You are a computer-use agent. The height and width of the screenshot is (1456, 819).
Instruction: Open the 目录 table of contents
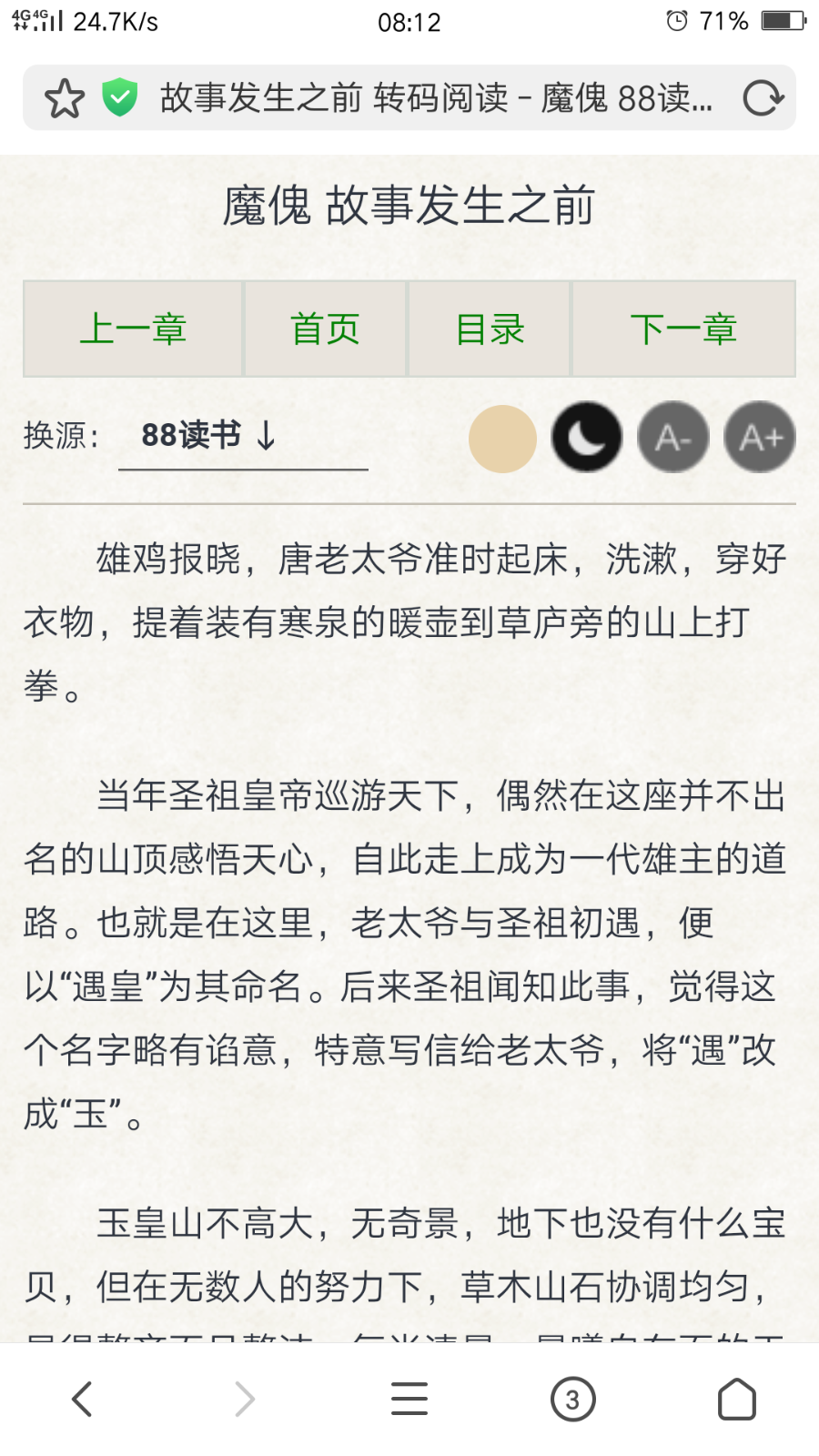tap(490, 329)
